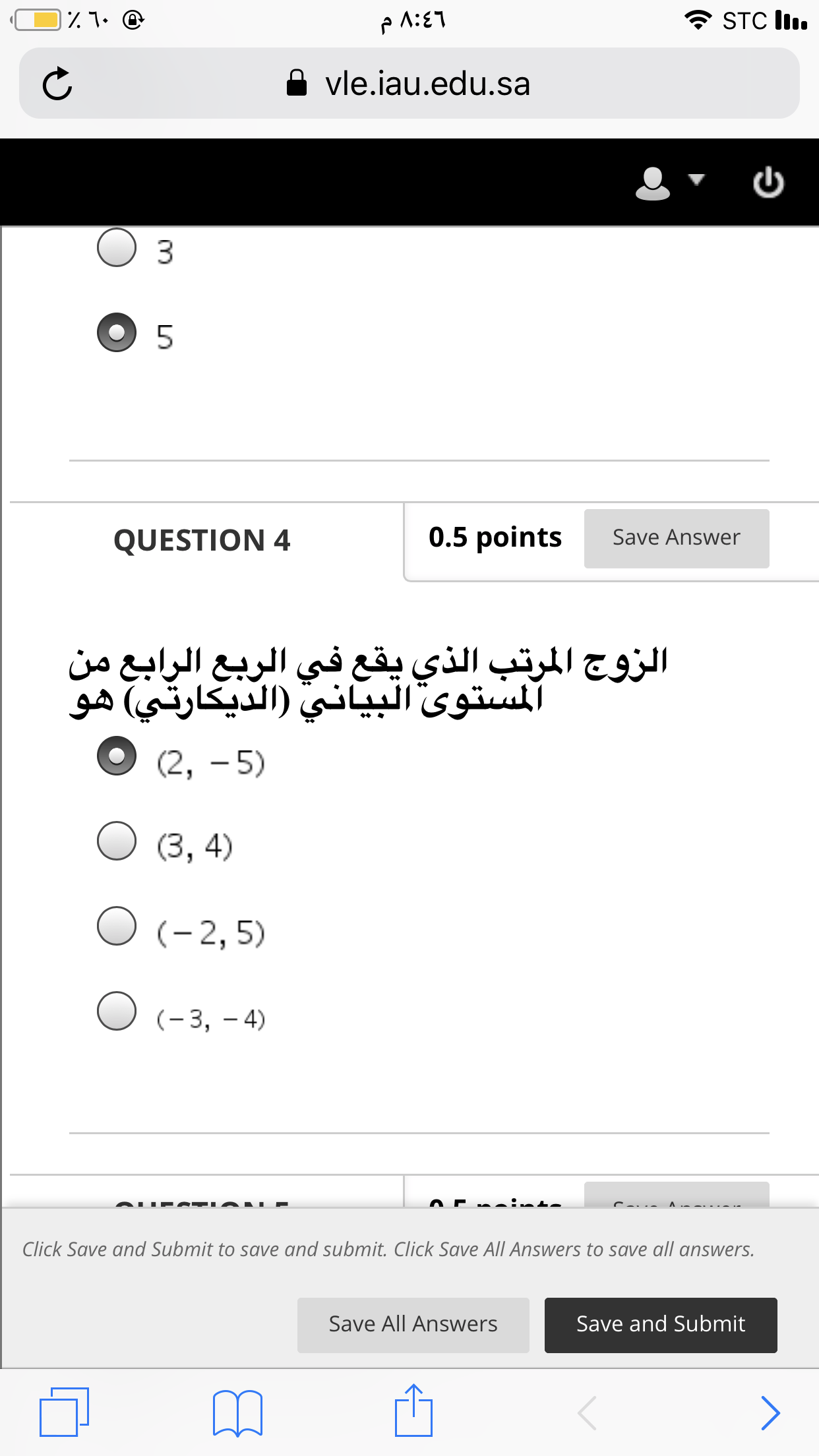
Task: Tap the power logout icon
Action: (x=768, y=183)
